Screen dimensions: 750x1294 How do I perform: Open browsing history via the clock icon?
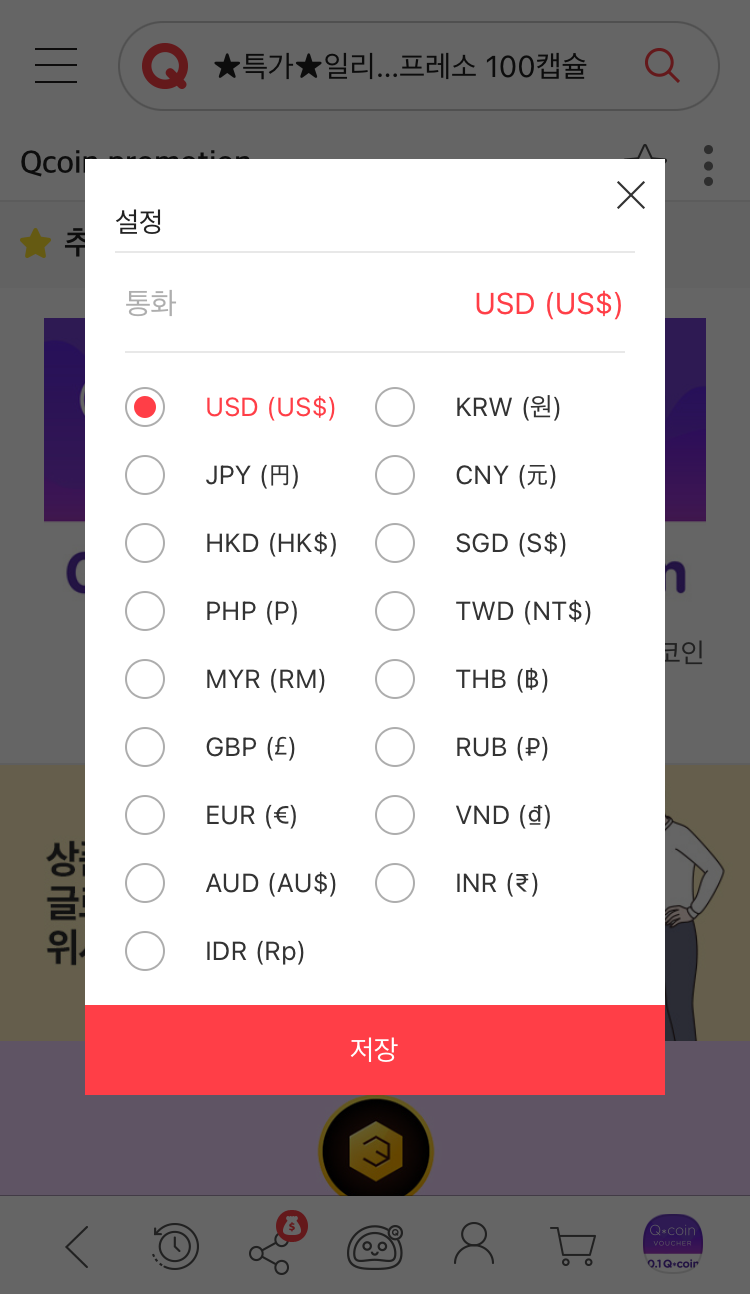(x=175, y=1245)
